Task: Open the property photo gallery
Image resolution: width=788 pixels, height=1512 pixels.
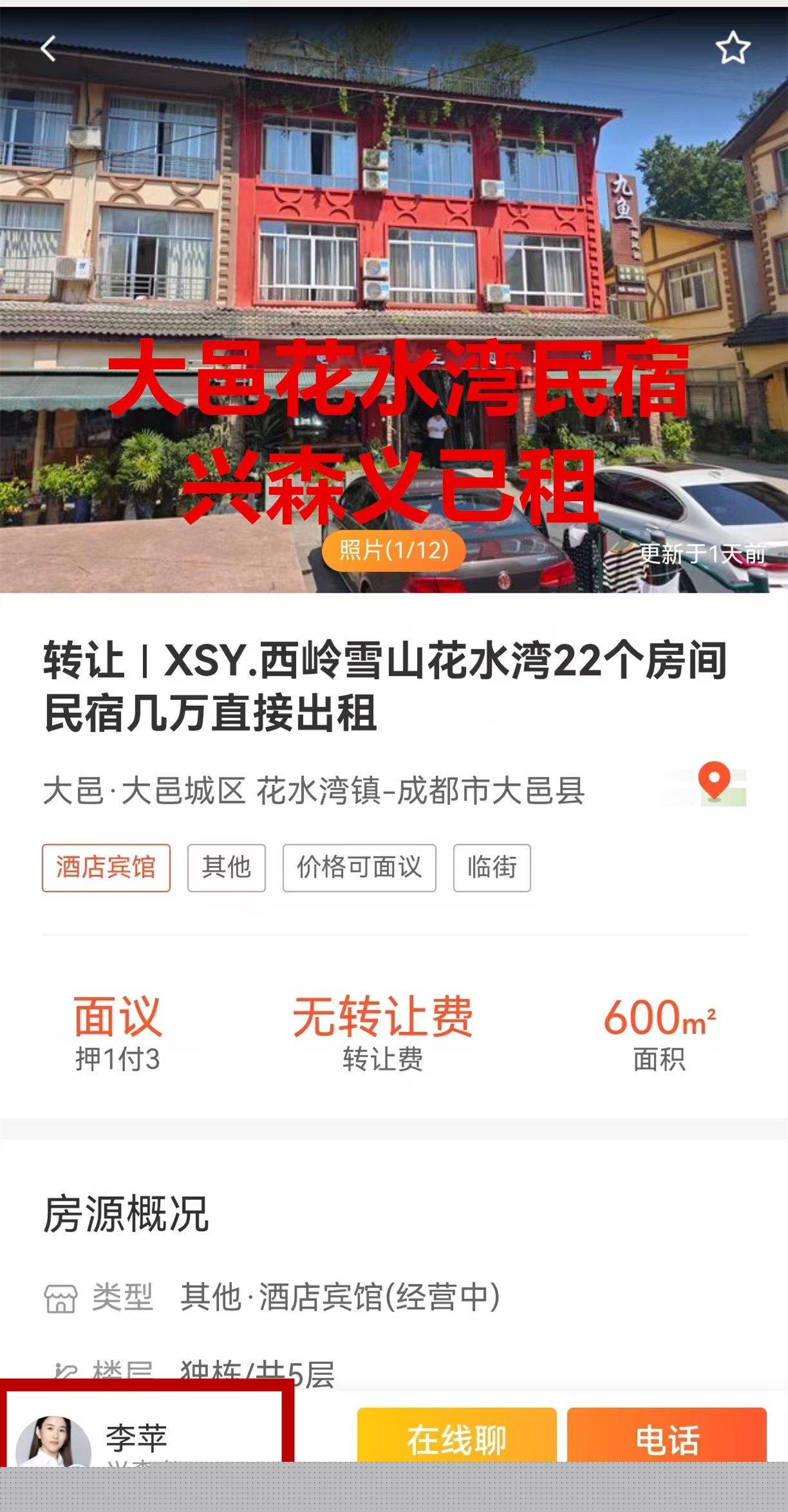Action: [x=393, y=550]
